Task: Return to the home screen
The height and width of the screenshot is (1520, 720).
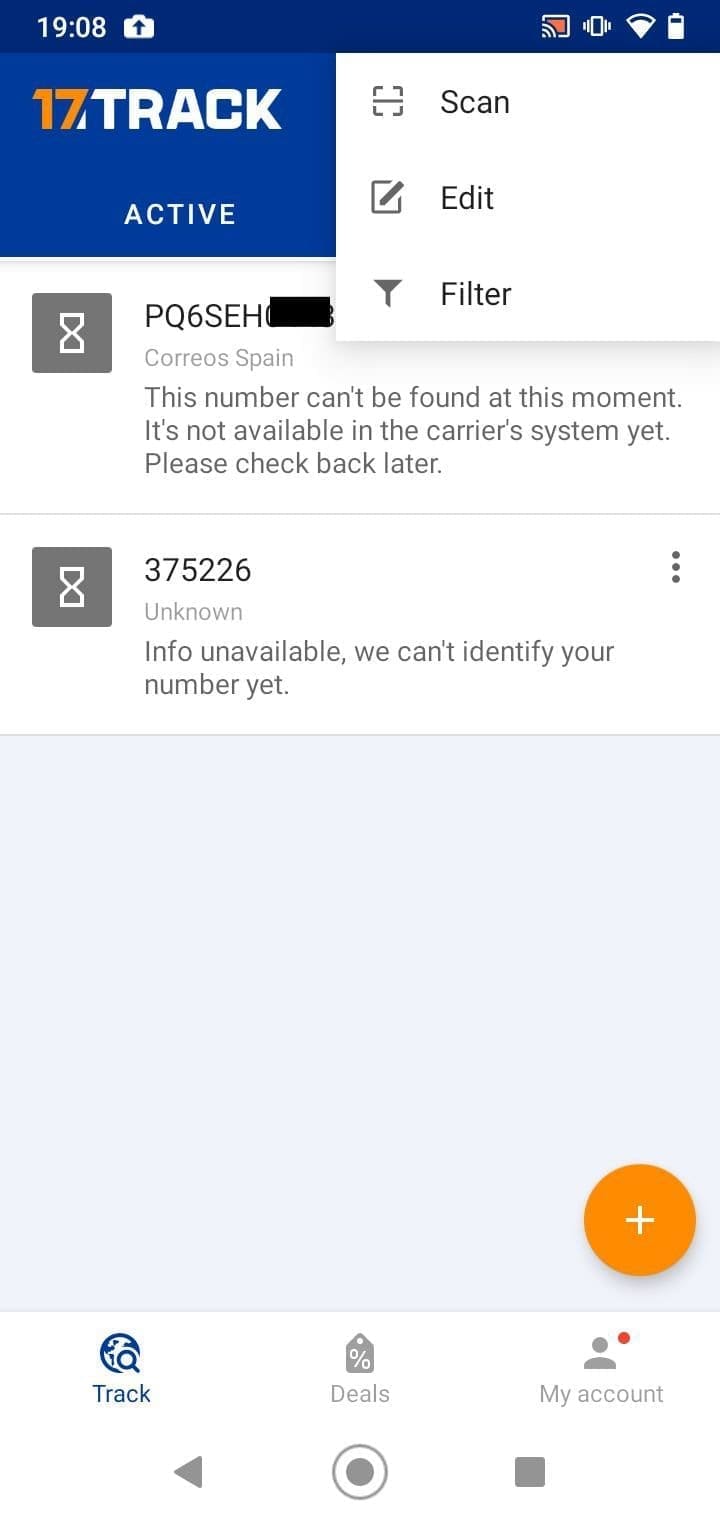Action: (360, 1472)
